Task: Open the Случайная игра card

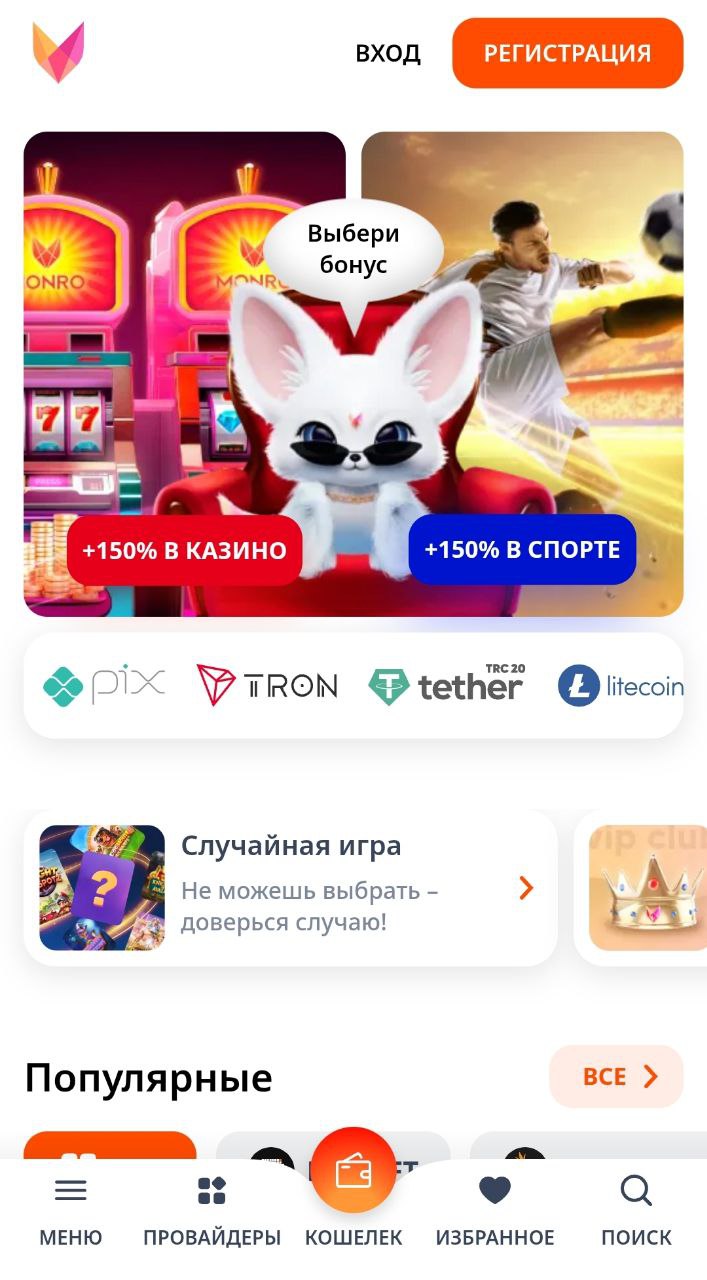Action: click(290, 887)
